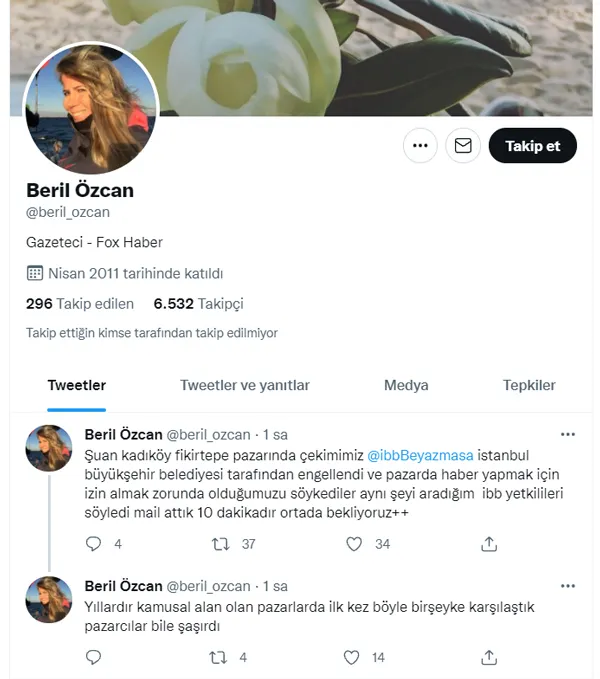Viewport: 600px width, 679px height.
Task: Retweet the tweet with 4 retweets
Action: pos(217,657)
